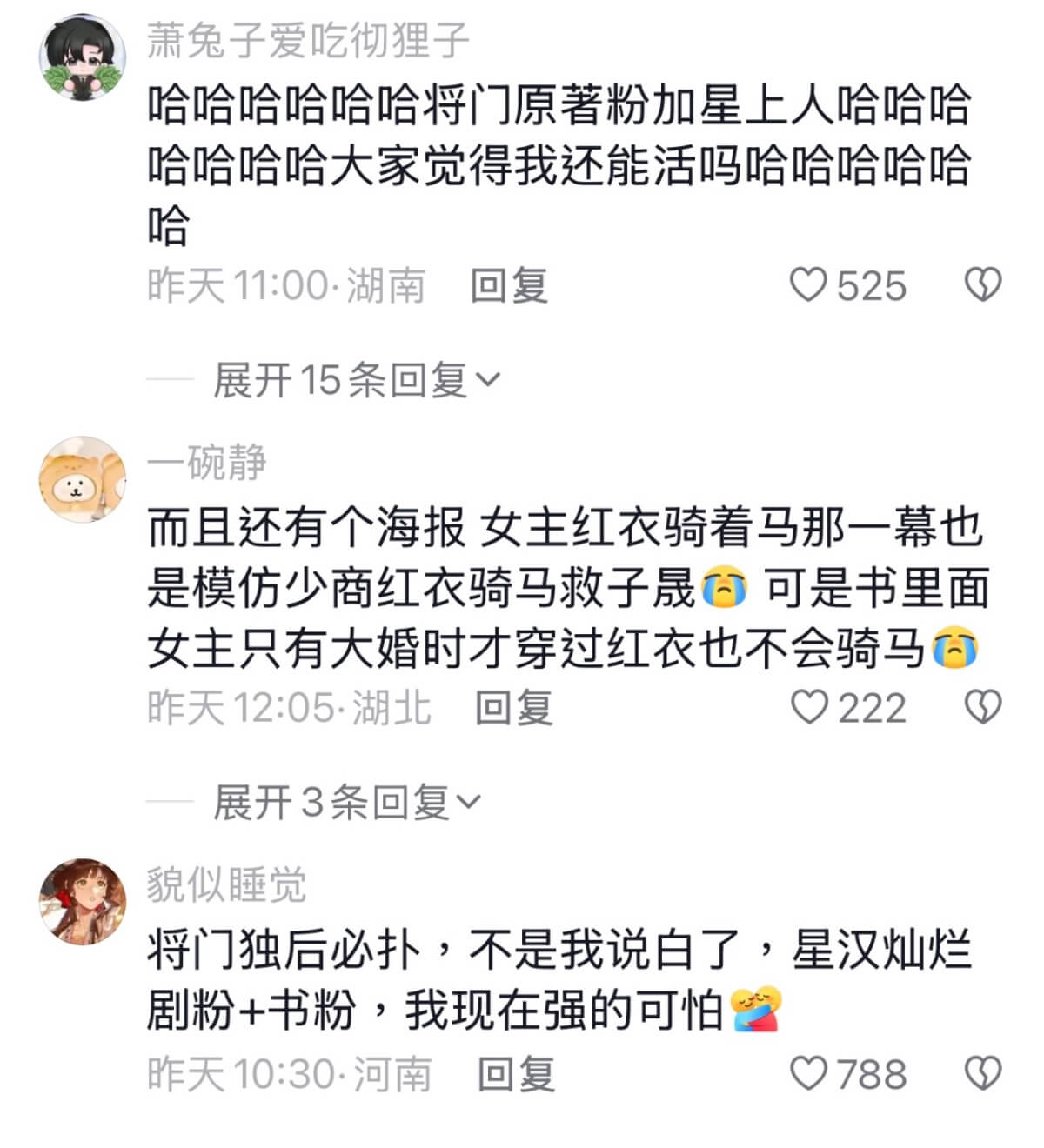Viewport: 1044px width, 1148px height.
Task: Open 一碗静's profile avatar
Action: pyautogui.click(x=83, y=478)
